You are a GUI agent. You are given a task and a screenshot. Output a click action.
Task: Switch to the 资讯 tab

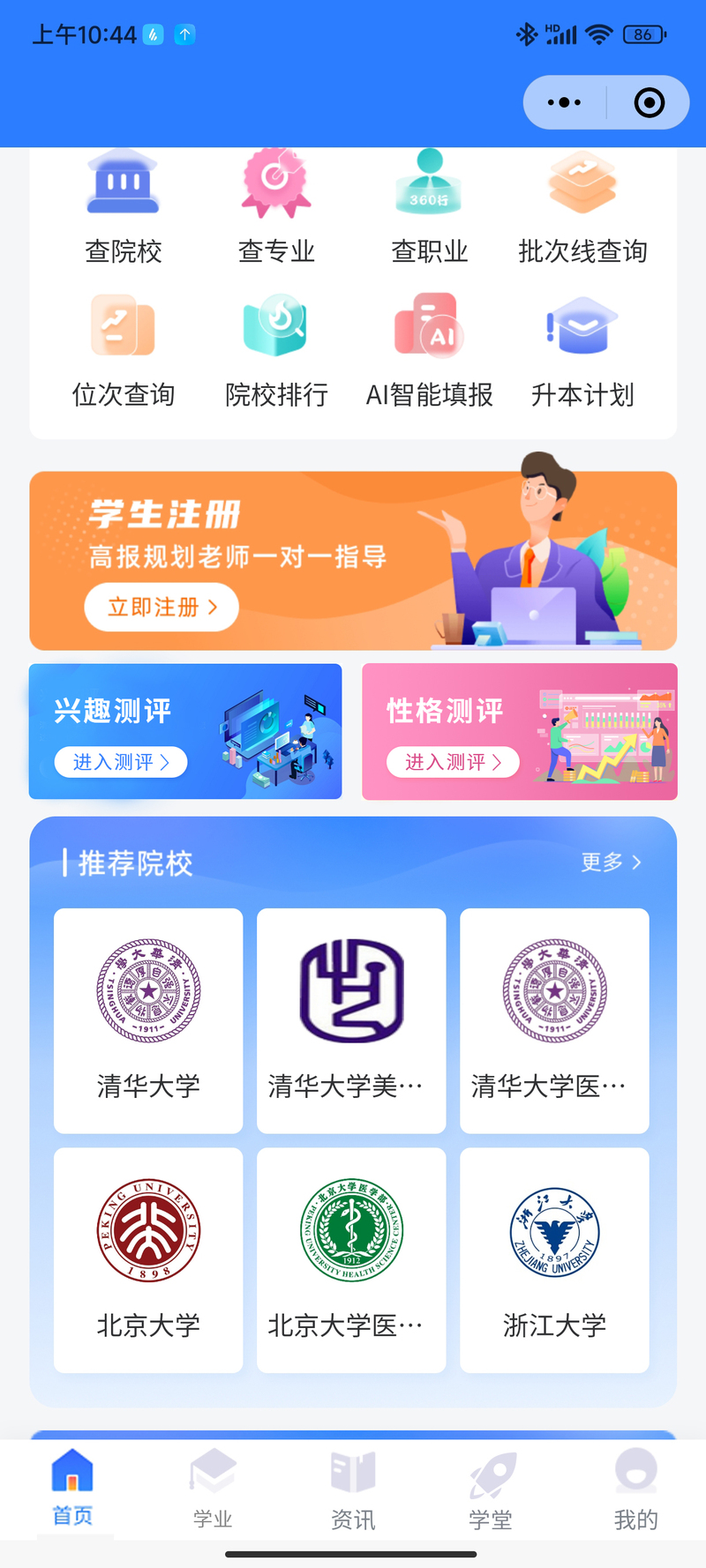pos(353,1490)
